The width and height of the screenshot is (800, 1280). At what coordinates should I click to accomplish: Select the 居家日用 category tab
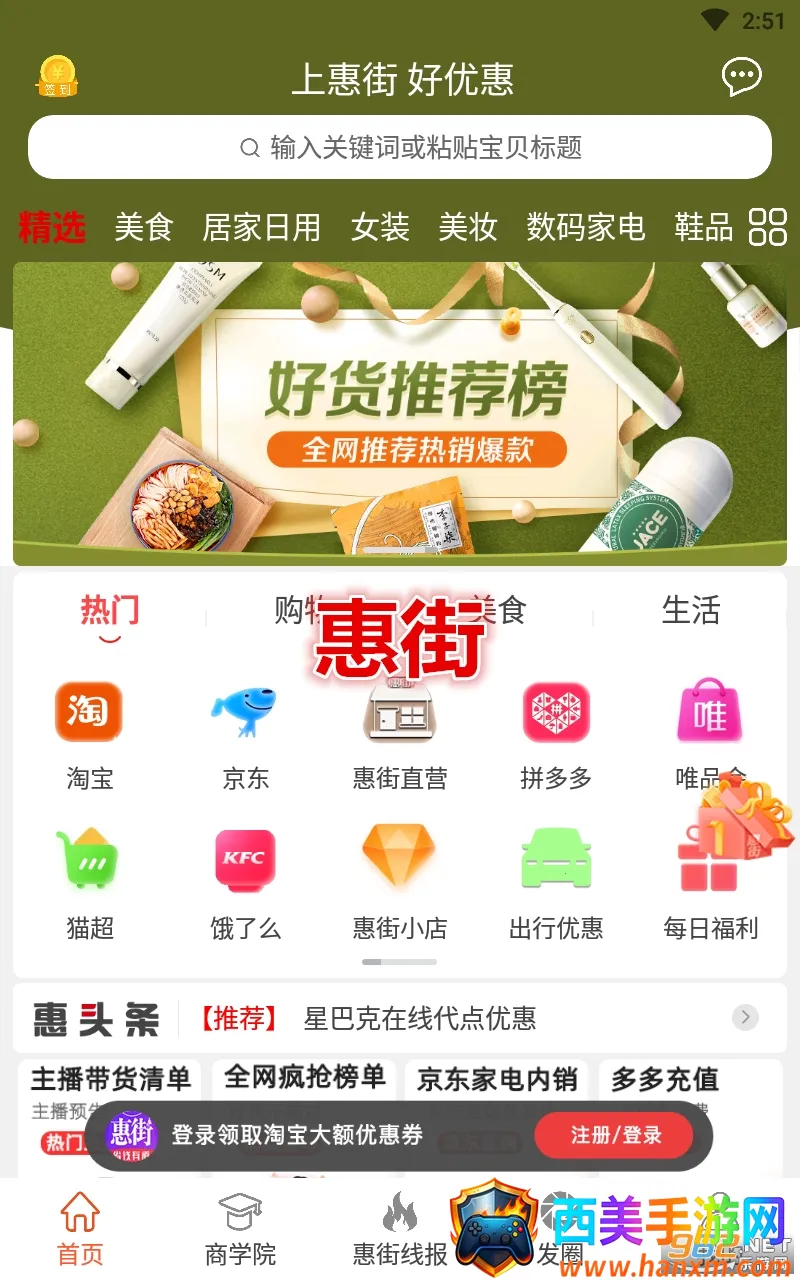tap(261, 228)
